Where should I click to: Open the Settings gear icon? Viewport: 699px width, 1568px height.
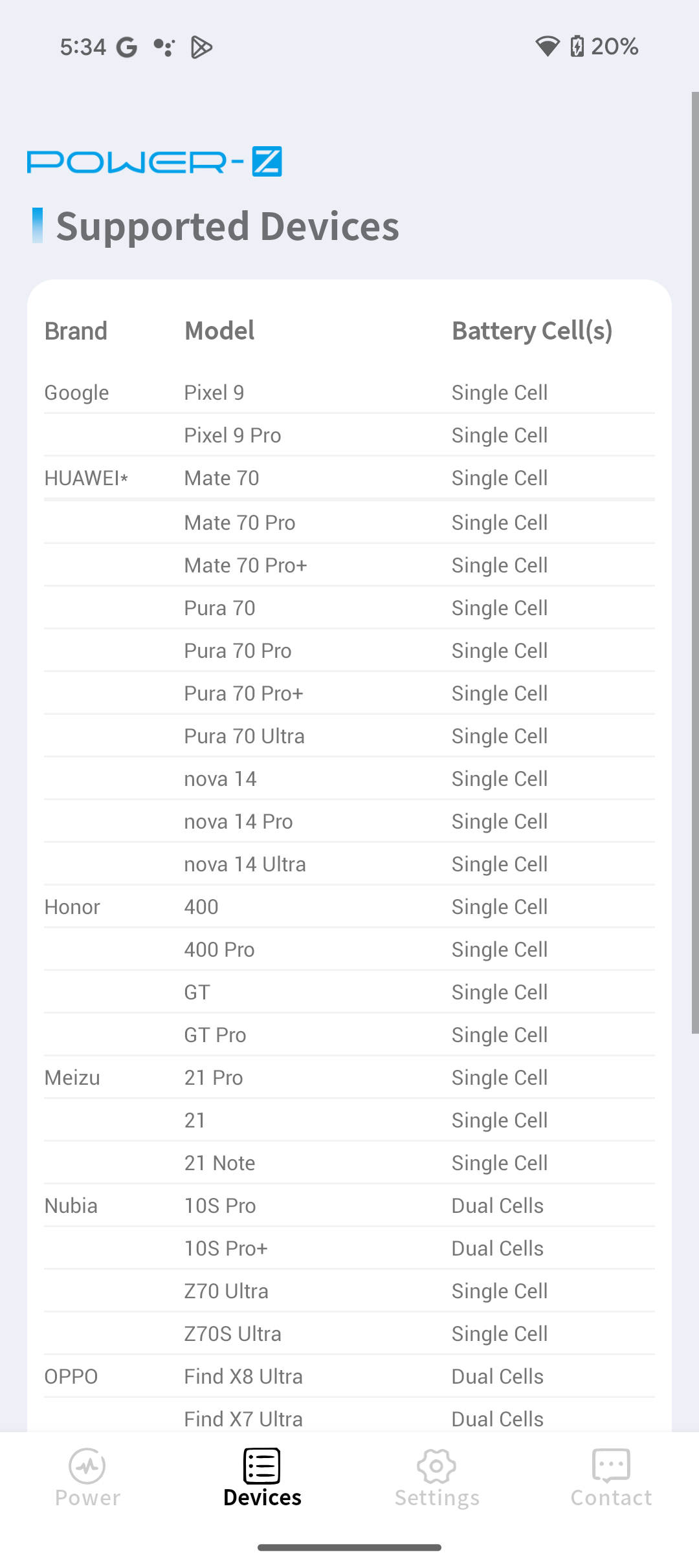[437, 1466]
